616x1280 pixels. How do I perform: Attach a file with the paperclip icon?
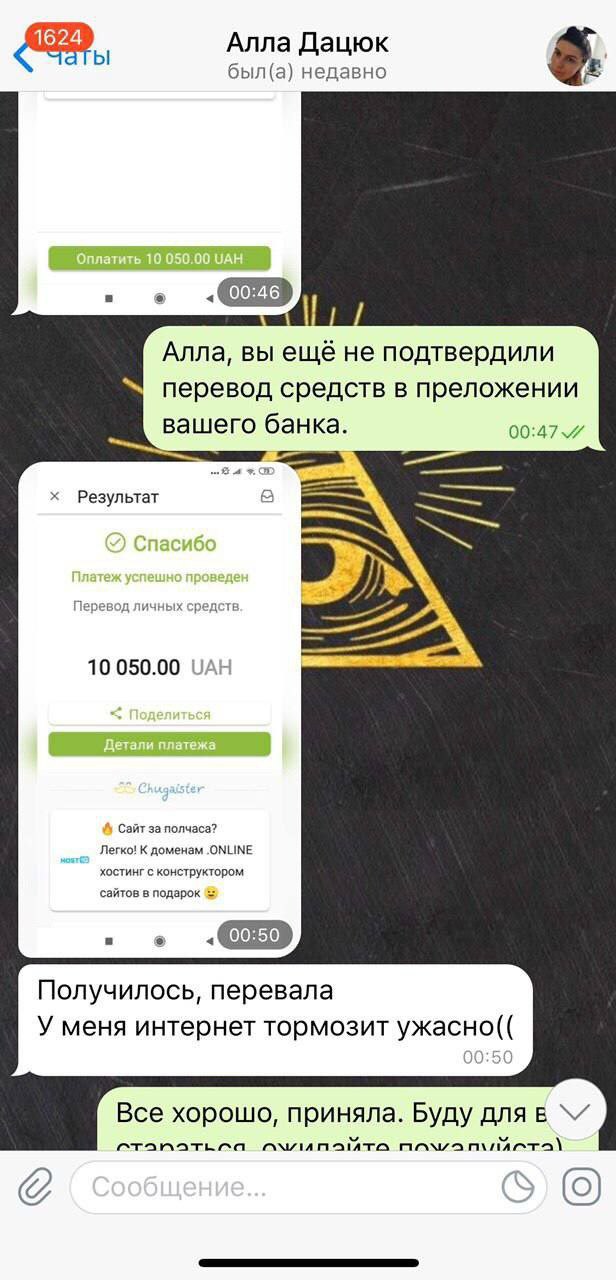pos(36,1187)
